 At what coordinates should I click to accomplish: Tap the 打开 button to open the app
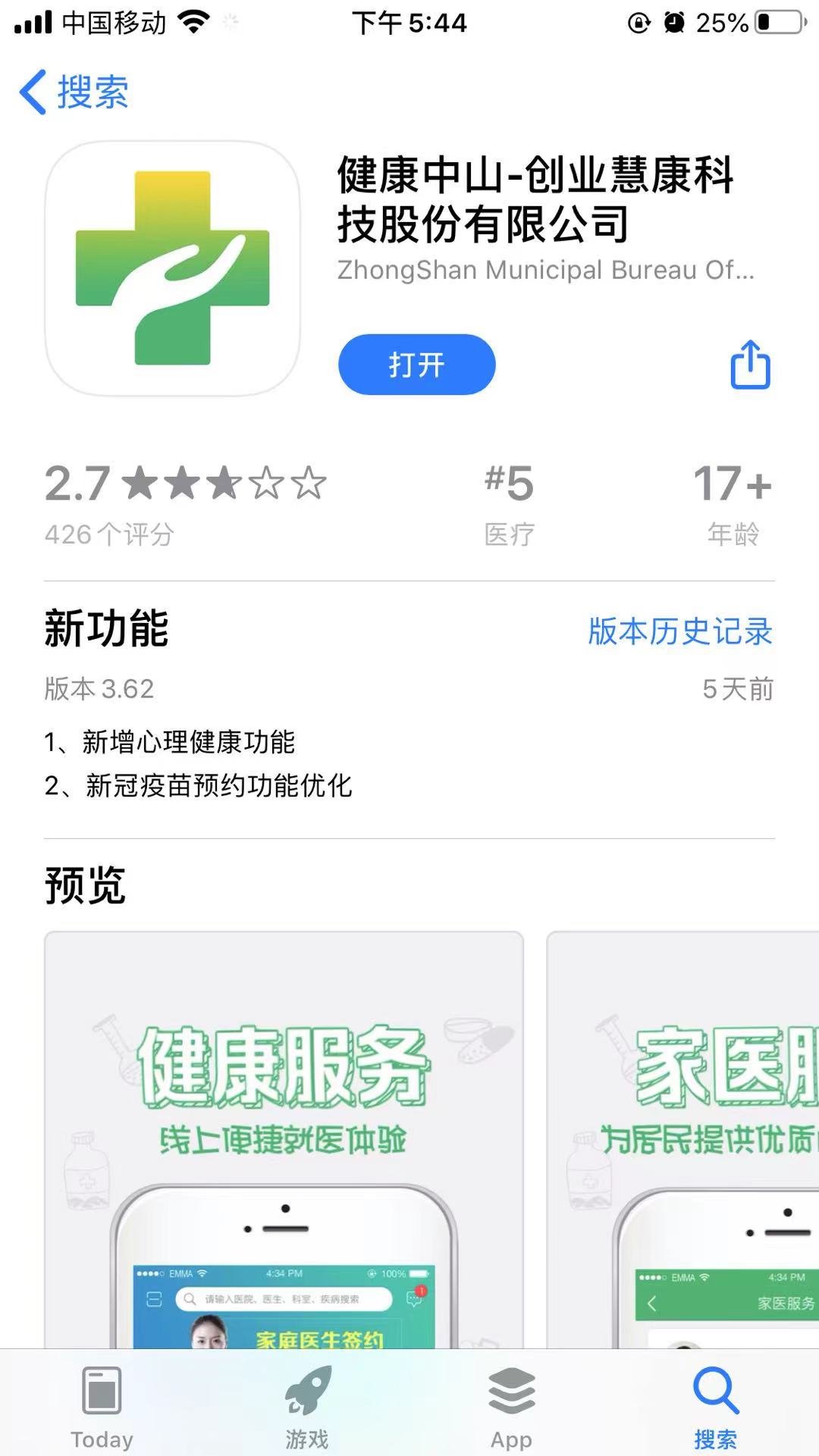[416, 365]
